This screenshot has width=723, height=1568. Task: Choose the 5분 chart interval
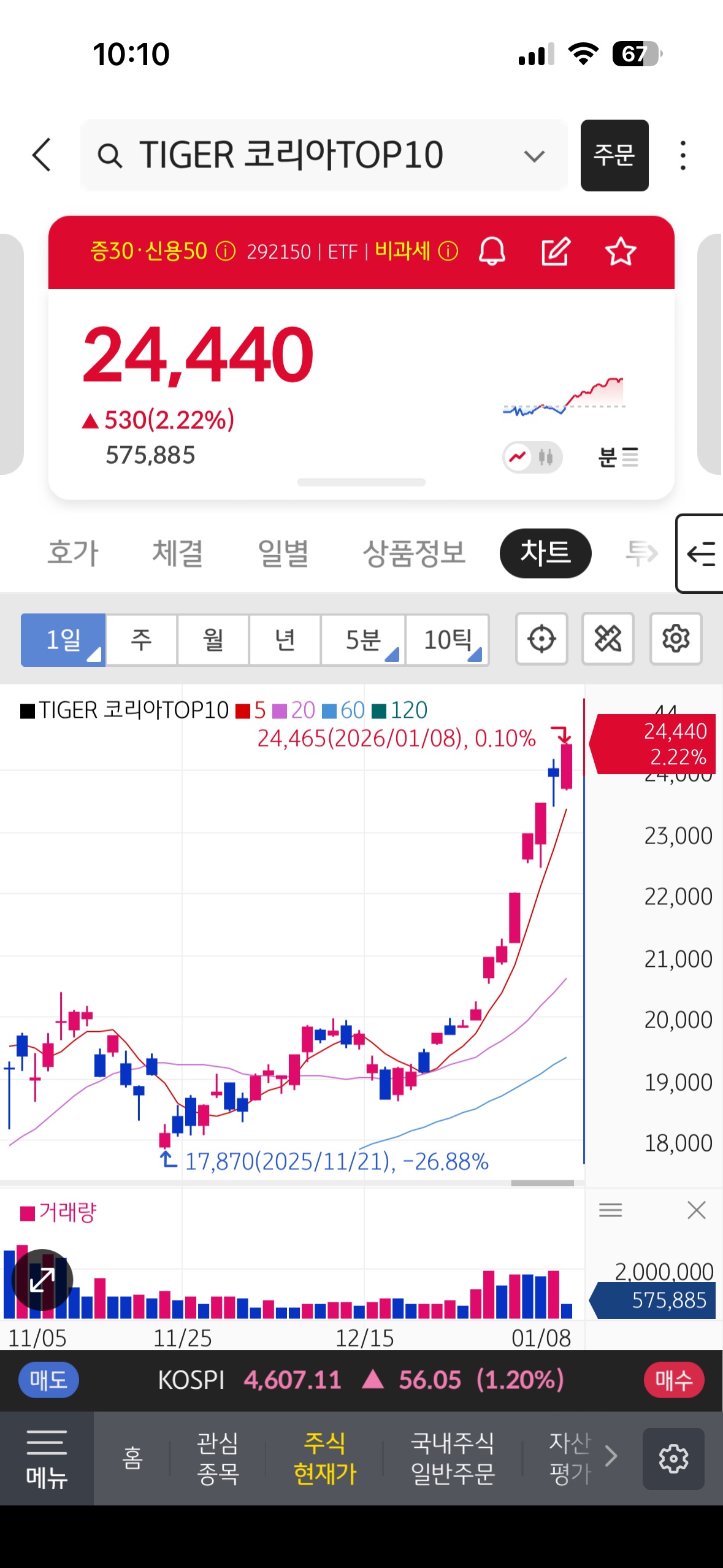tap(363, 640)
